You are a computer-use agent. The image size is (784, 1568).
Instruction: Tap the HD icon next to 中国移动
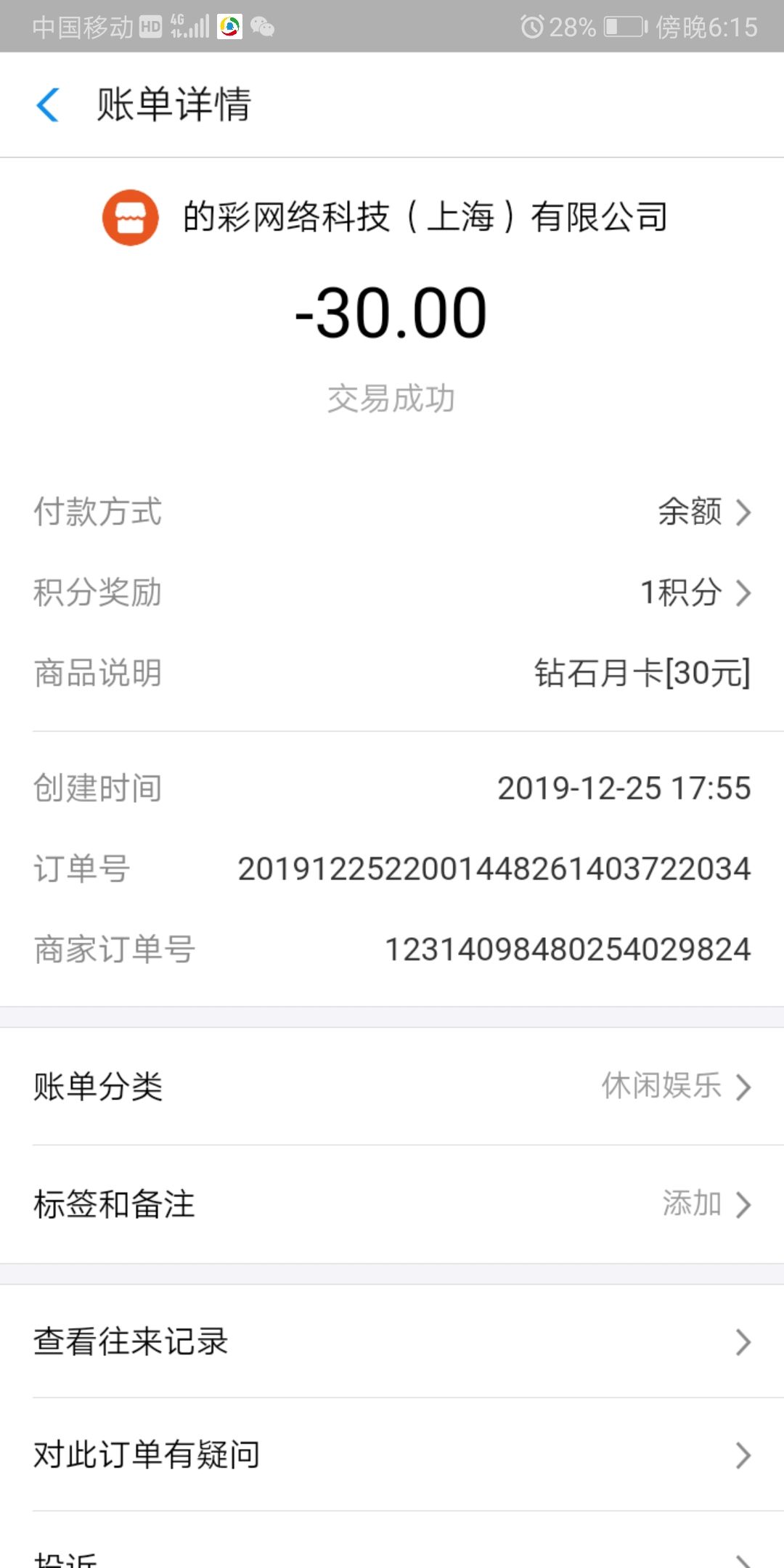(x=149, y=26)
